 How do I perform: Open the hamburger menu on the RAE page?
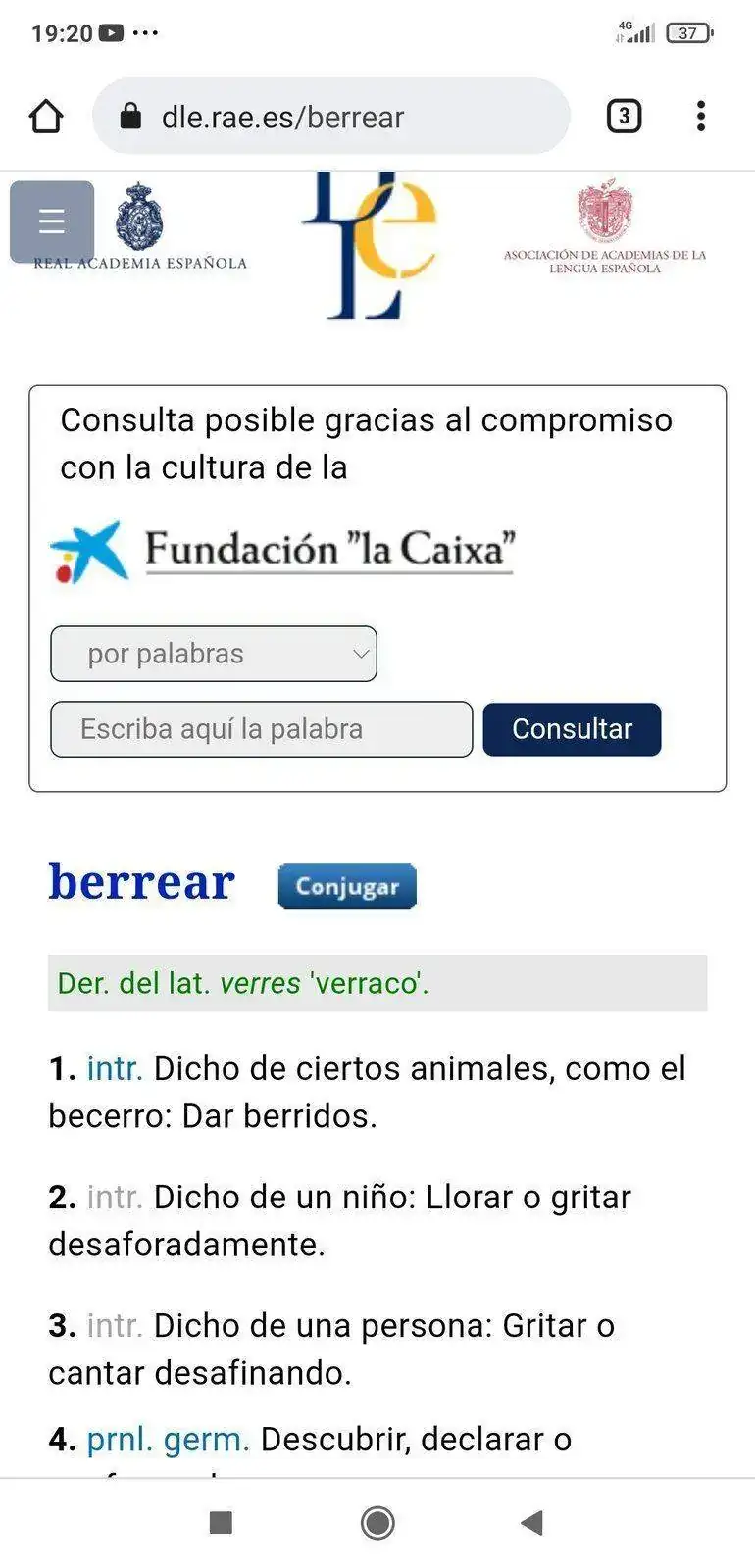(51, 221)
